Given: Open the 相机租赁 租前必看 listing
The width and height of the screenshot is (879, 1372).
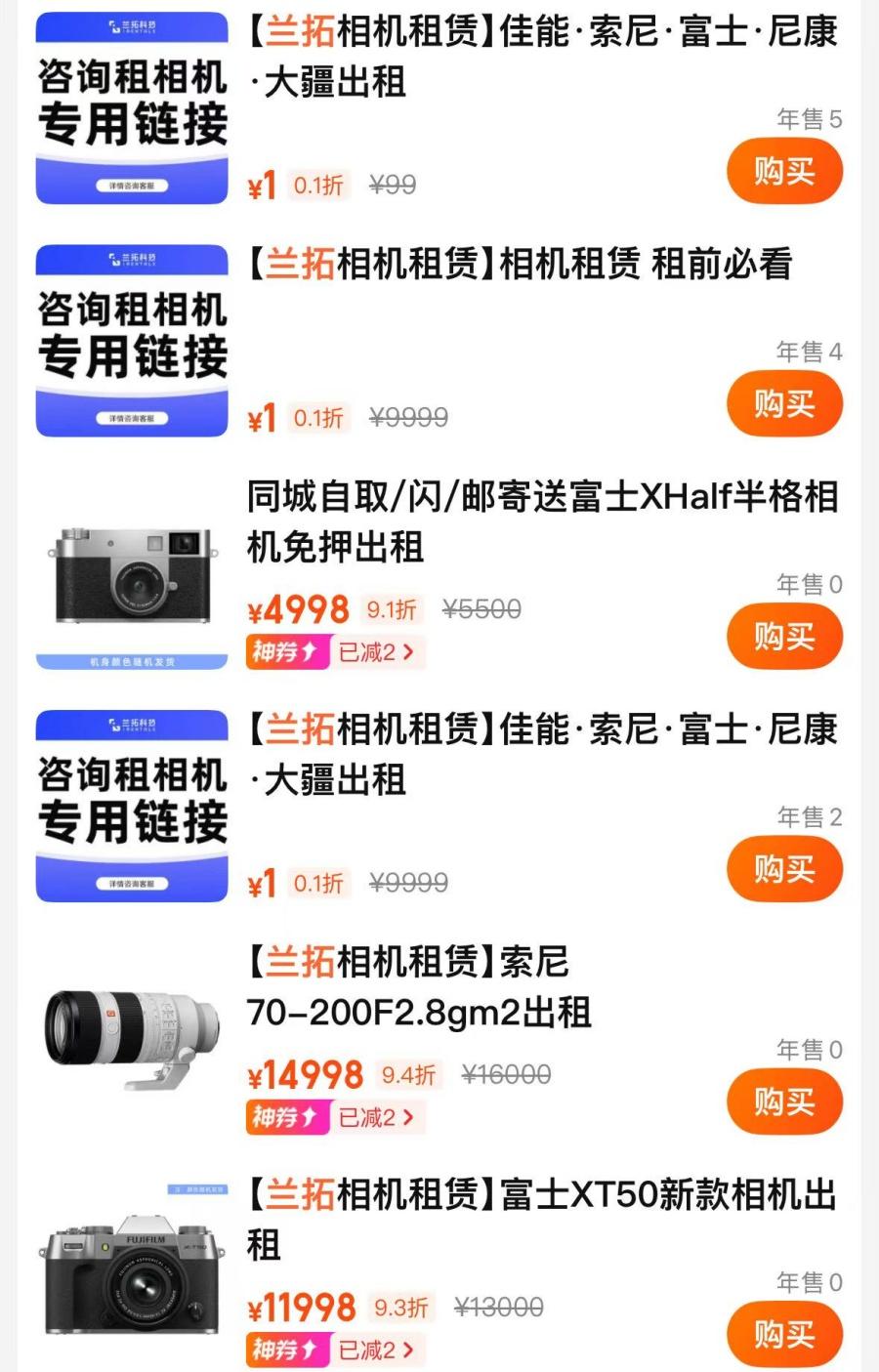Looking at the screenshot, I should click(519, 265).
